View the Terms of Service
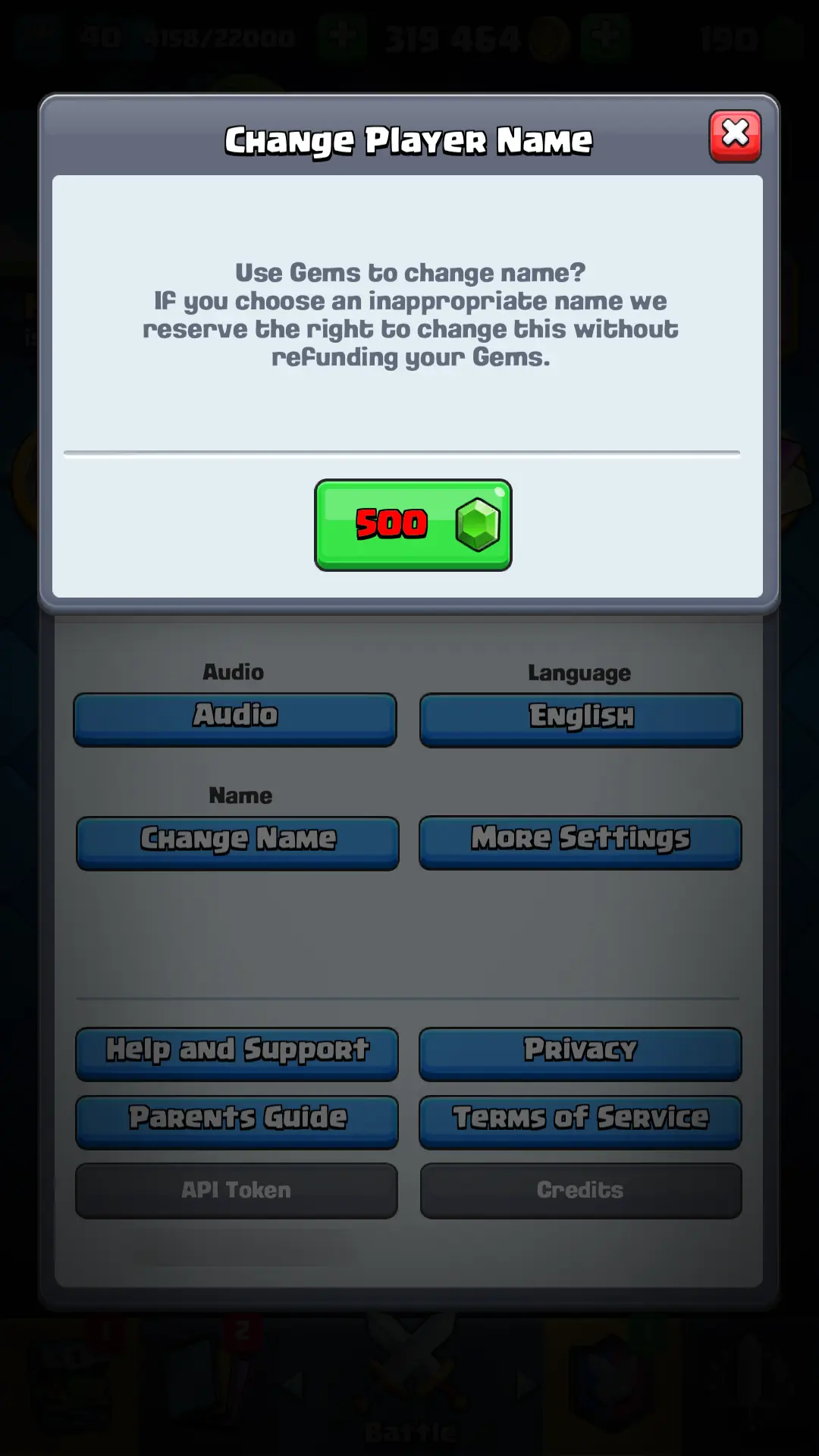Screen dimensions: 819x1456 pyautogui.click(x=580, y=1121)
